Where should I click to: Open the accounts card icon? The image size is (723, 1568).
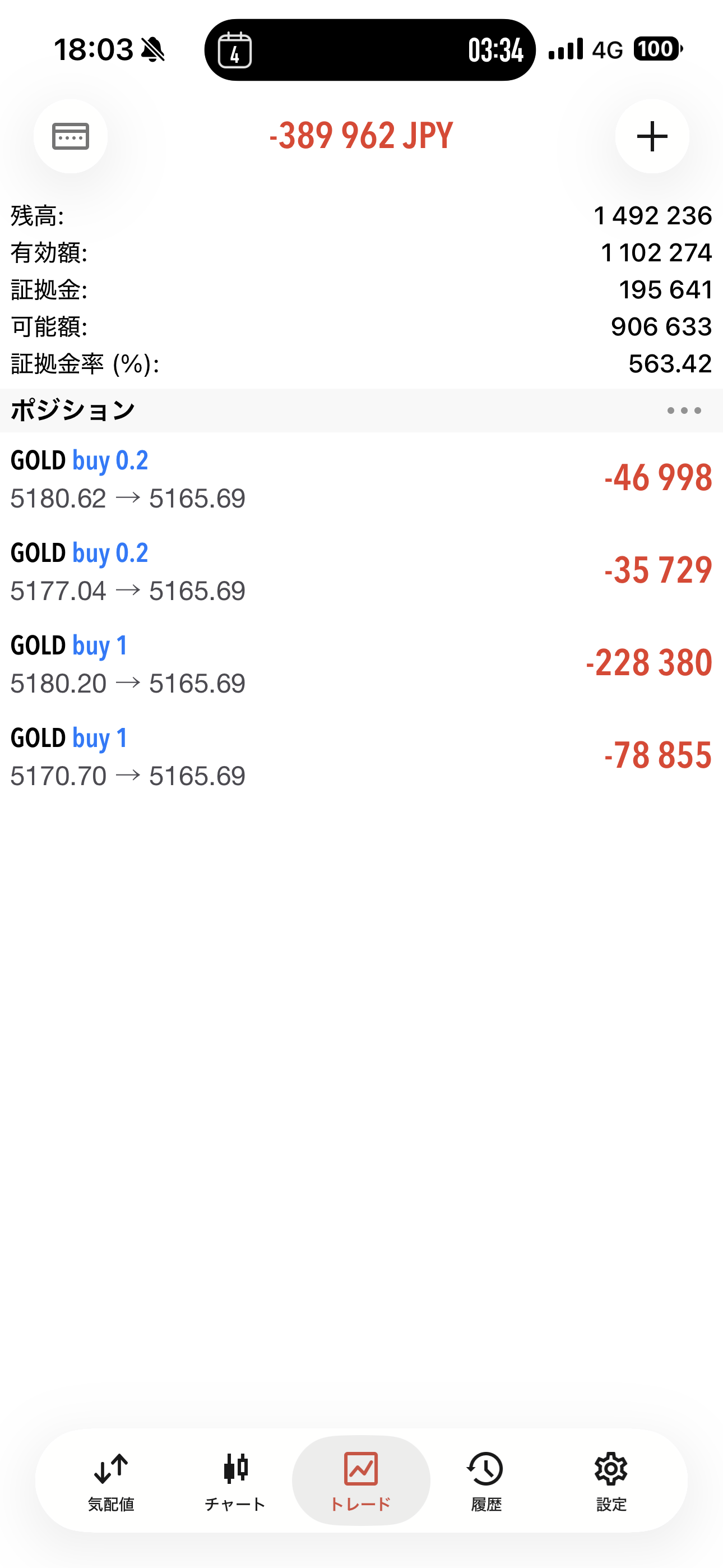pos(71,136)
